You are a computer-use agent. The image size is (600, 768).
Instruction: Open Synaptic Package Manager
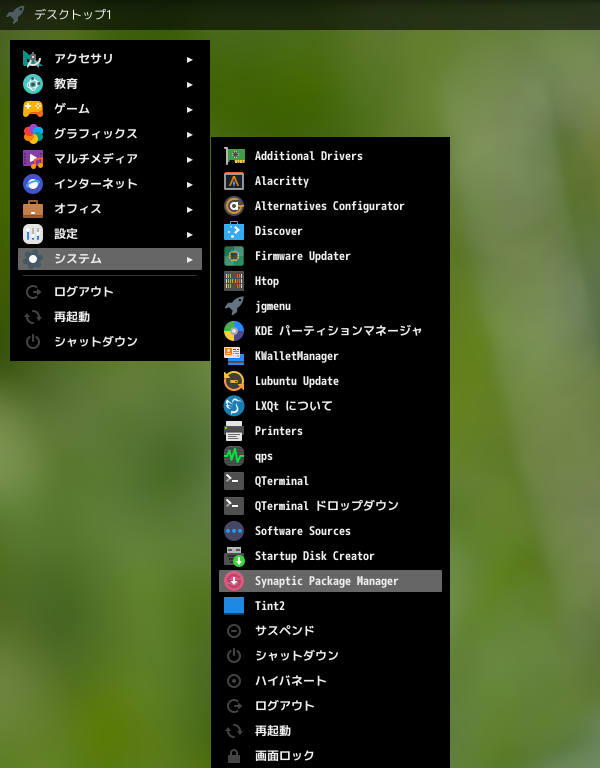pyautogui.click(x=330, y=581)
